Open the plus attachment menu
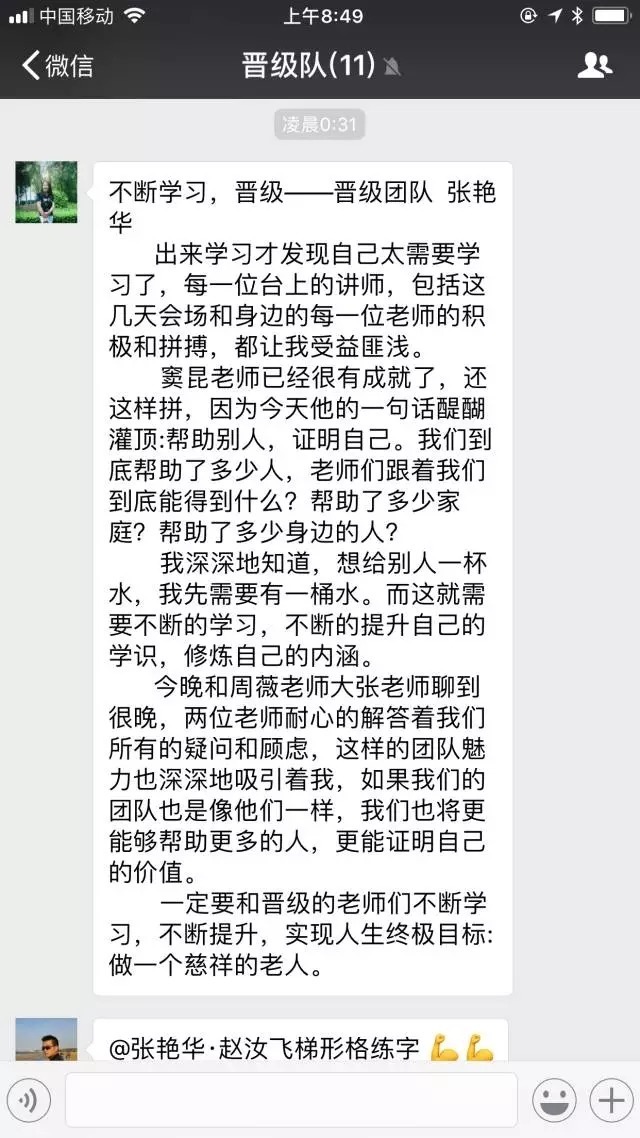 pos(608,1101)
